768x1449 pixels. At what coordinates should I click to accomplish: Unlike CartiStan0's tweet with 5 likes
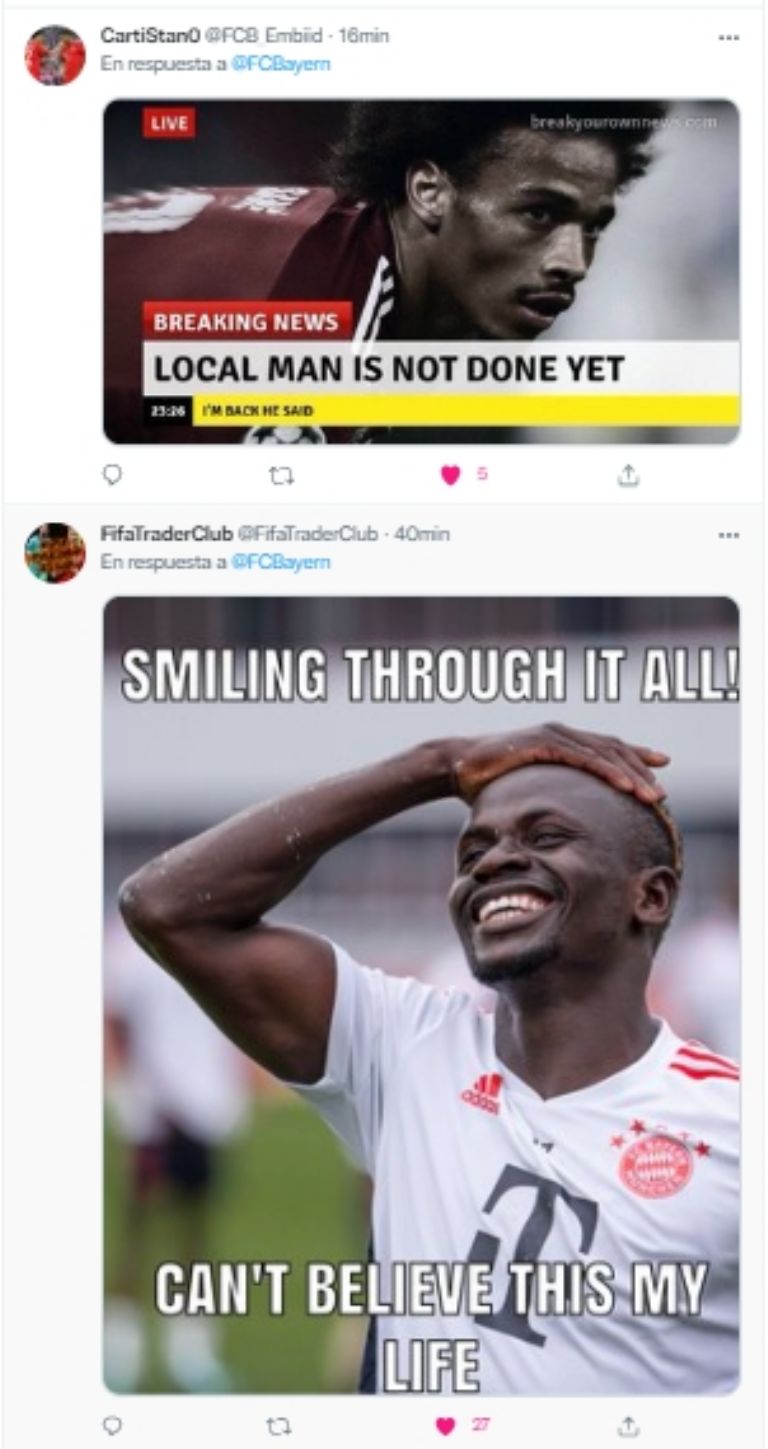pyautogui.click(x=451, y=476)
